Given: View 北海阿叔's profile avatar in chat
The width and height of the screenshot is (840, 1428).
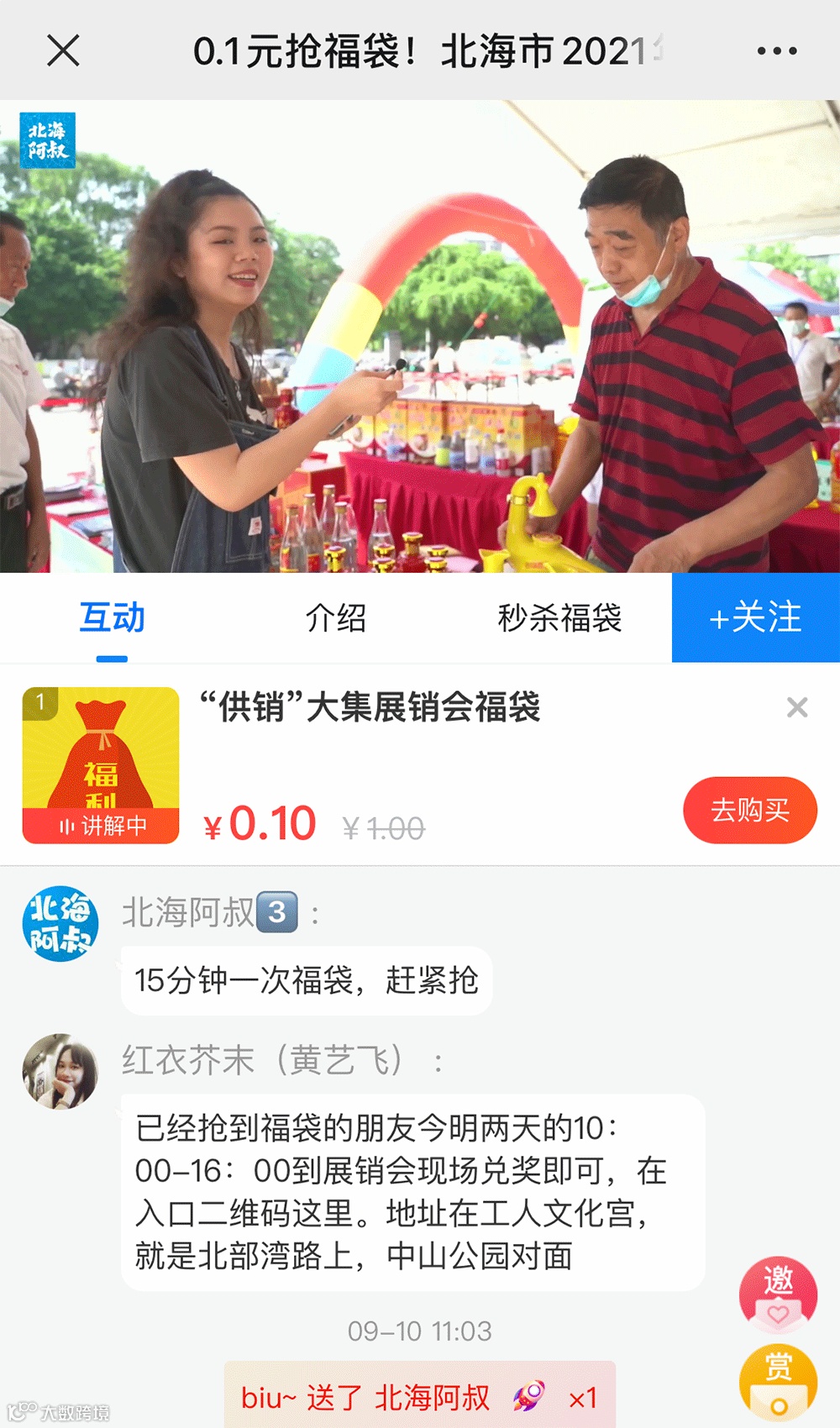Looking at the screenshot, I should pos(60,923).
